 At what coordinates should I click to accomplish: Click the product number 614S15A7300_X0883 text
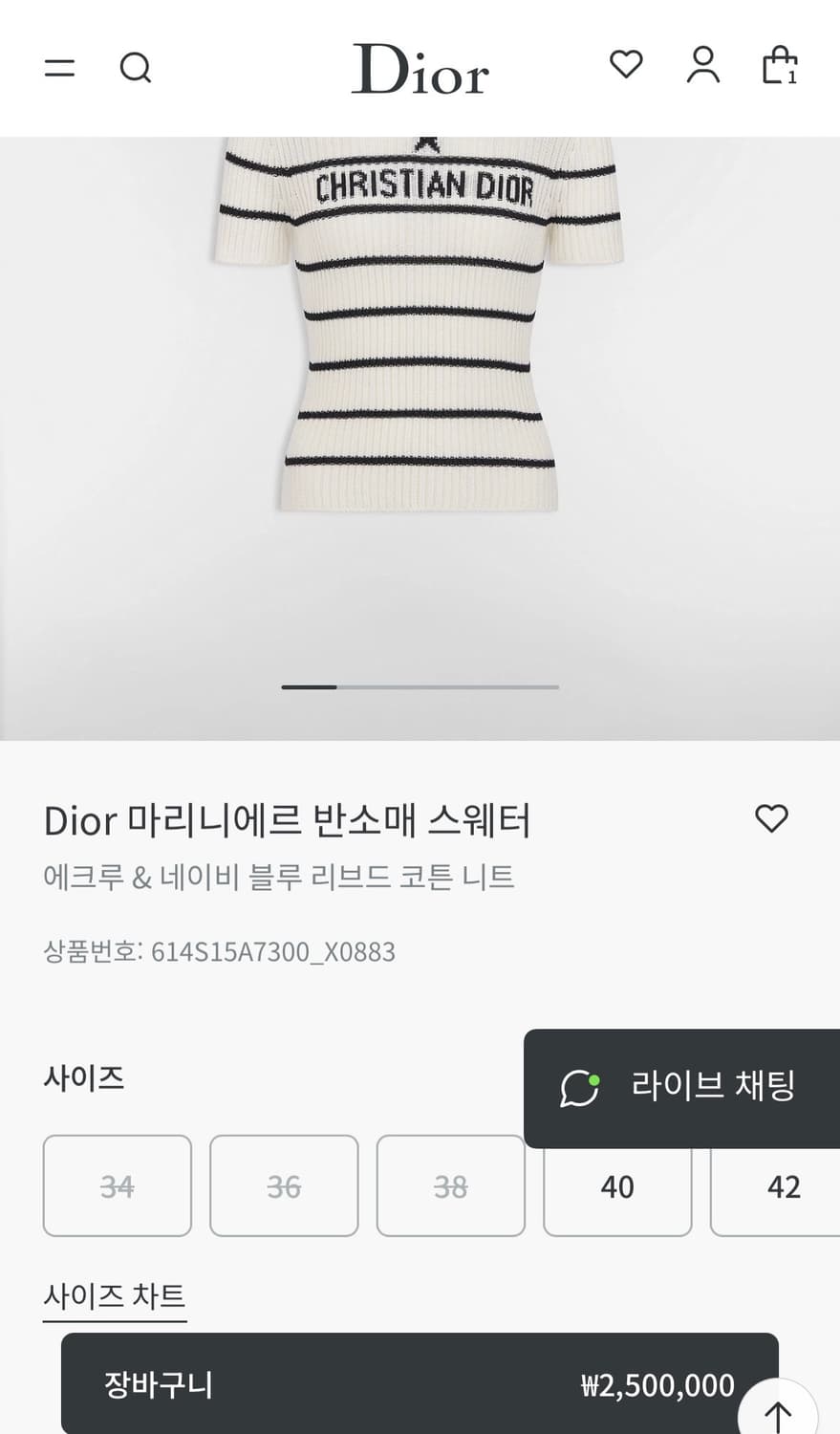click(219, 952)
